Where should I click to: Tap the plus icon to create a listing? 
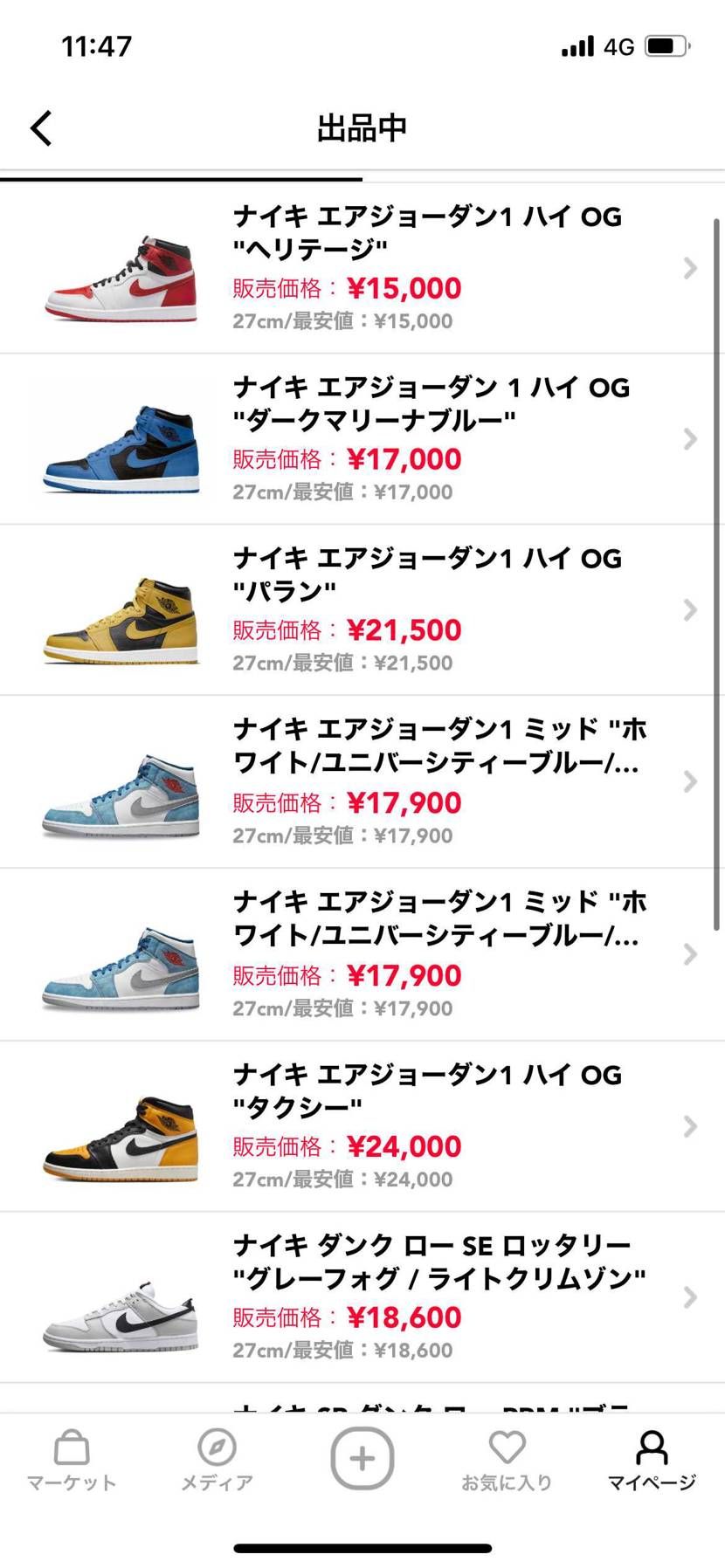[362, 1456]
